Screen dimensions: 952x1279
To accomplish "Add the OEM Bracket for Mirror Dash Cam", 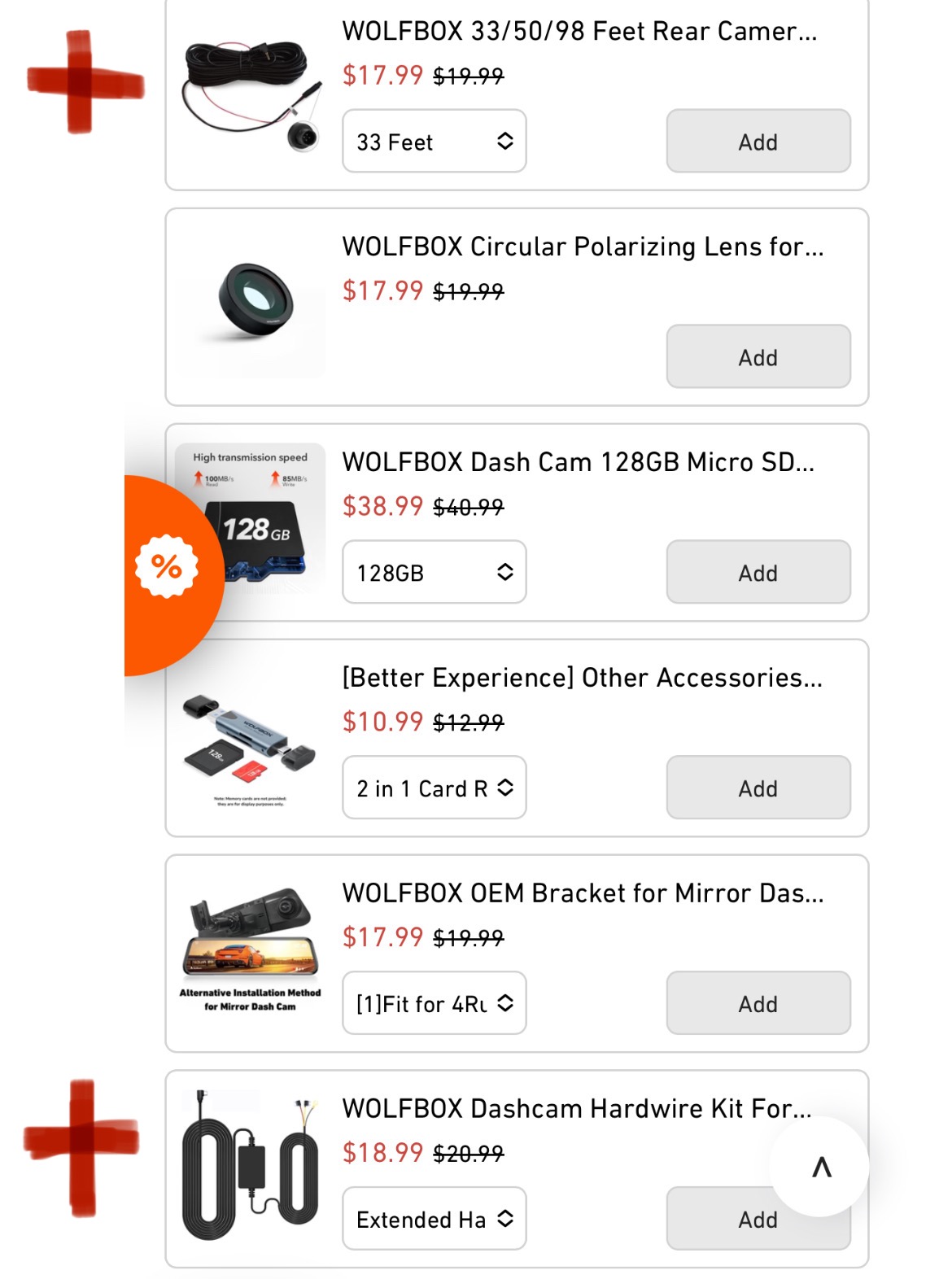I will [x=758, y=1003].
